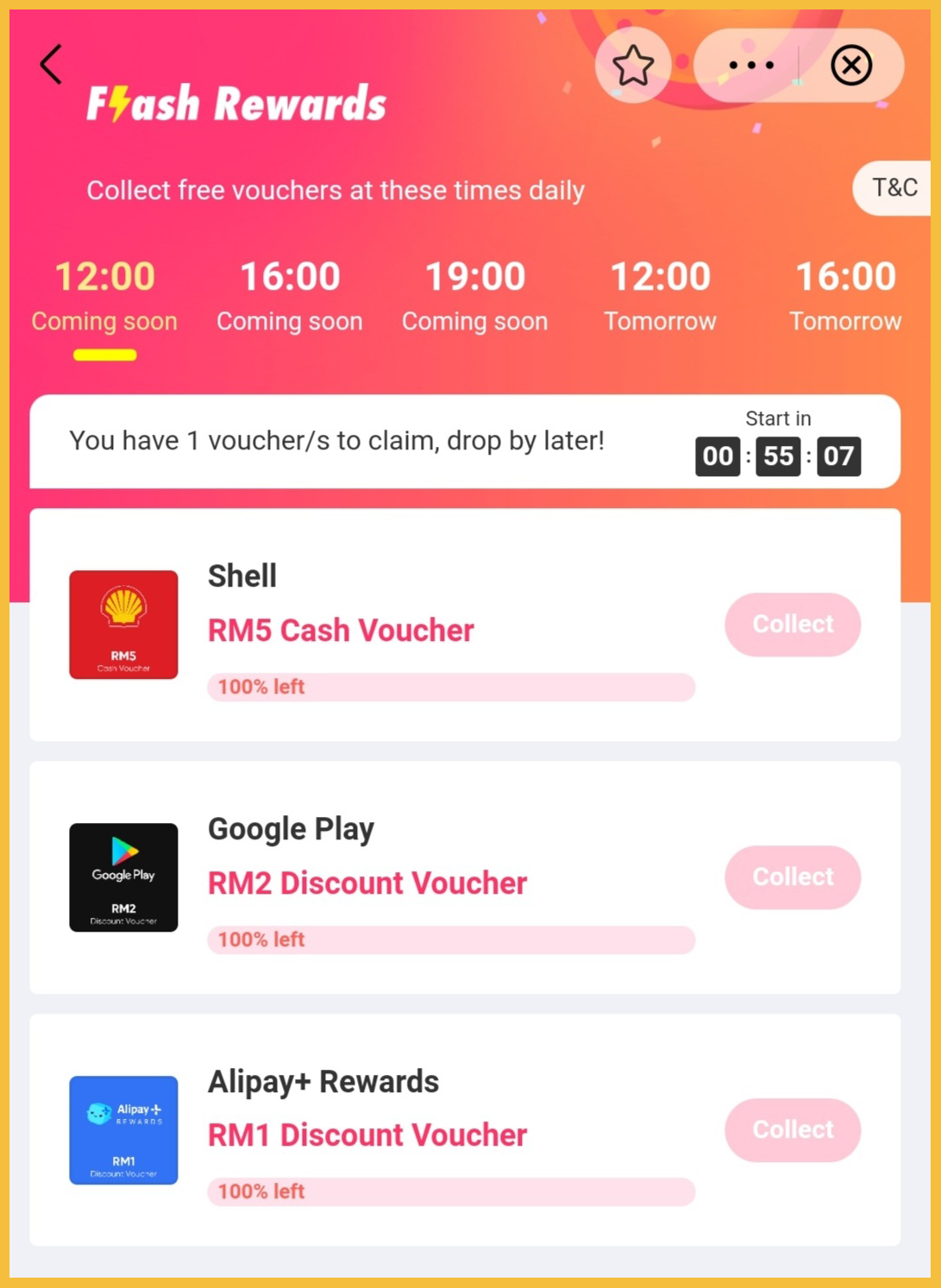Open the Alipay+ Rewards voucher thumbnail
This screenshot has height=1288, width=941.
(x=123, y=1130)
